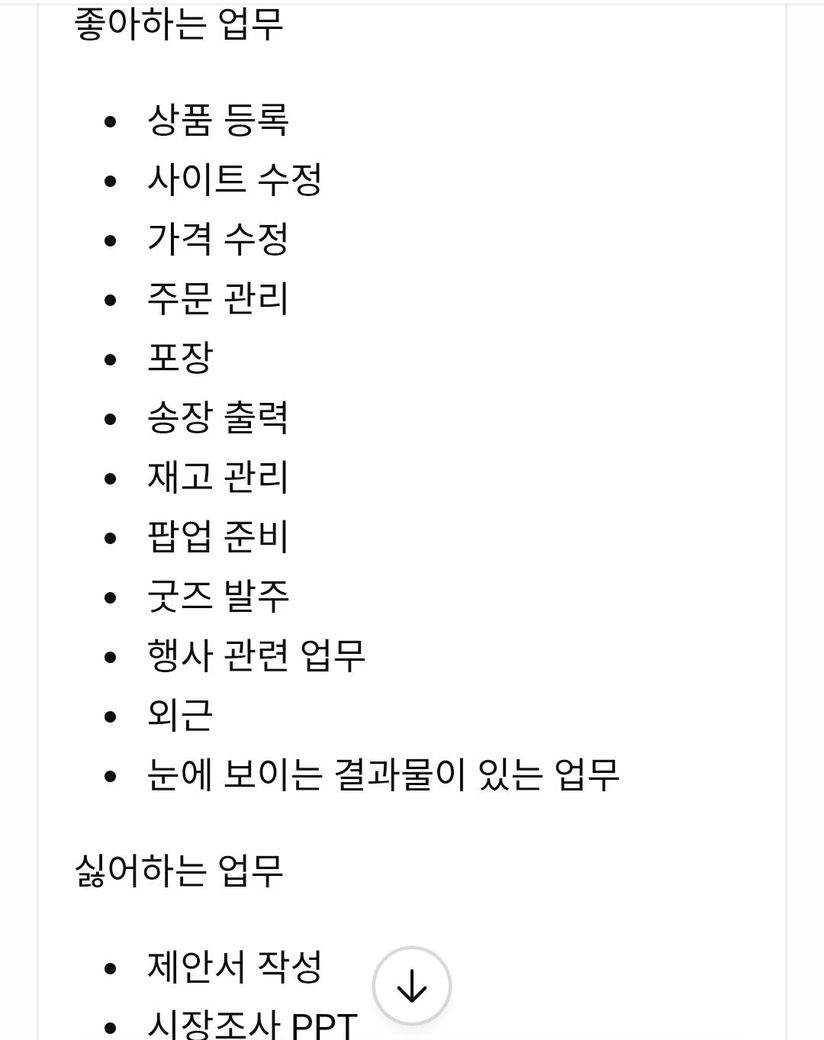Tap the scroll-to-bottom arrow button

click(412, 986)
